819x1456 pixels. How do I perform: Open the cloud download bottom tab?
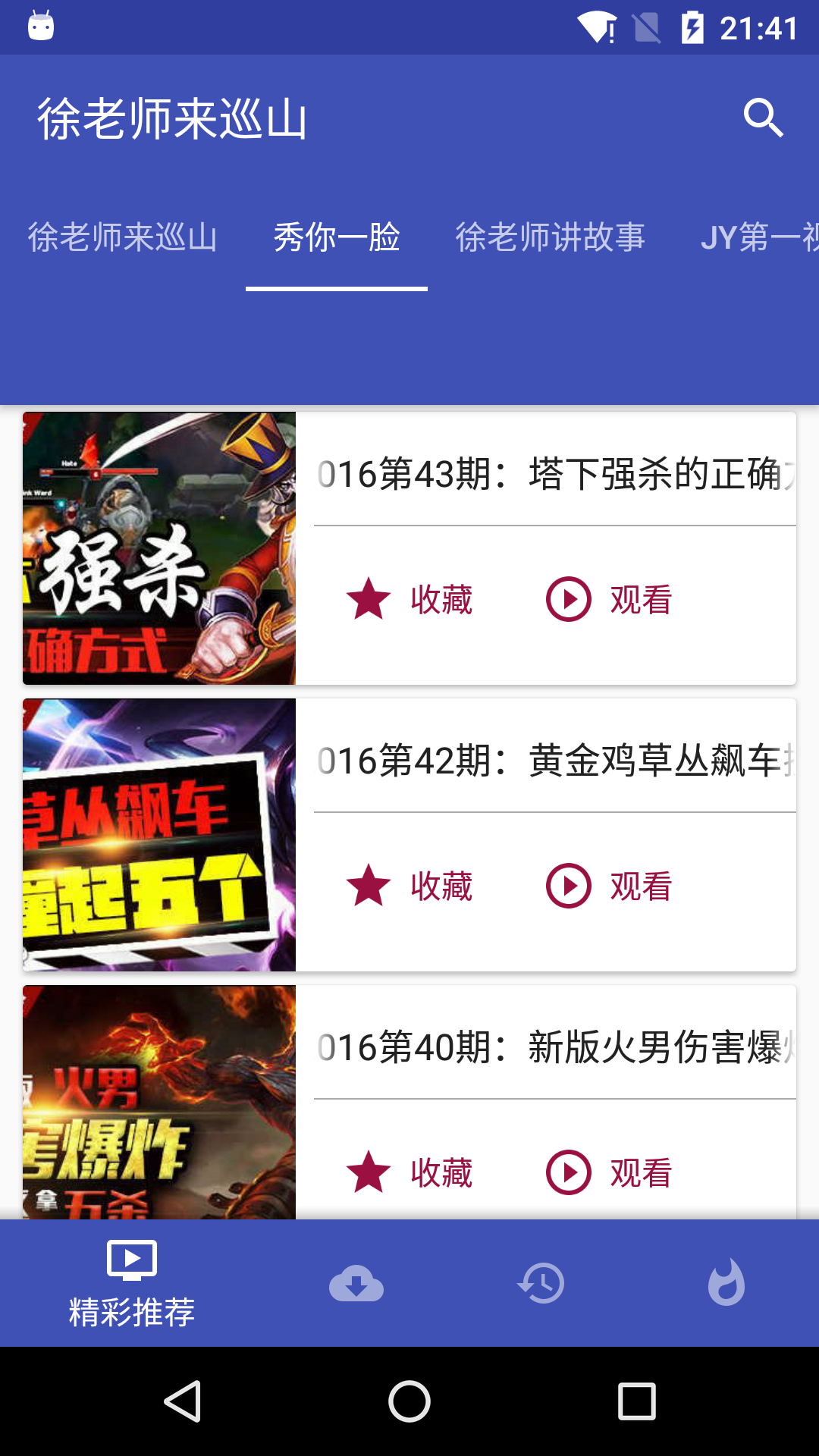tap(356, 1283)
